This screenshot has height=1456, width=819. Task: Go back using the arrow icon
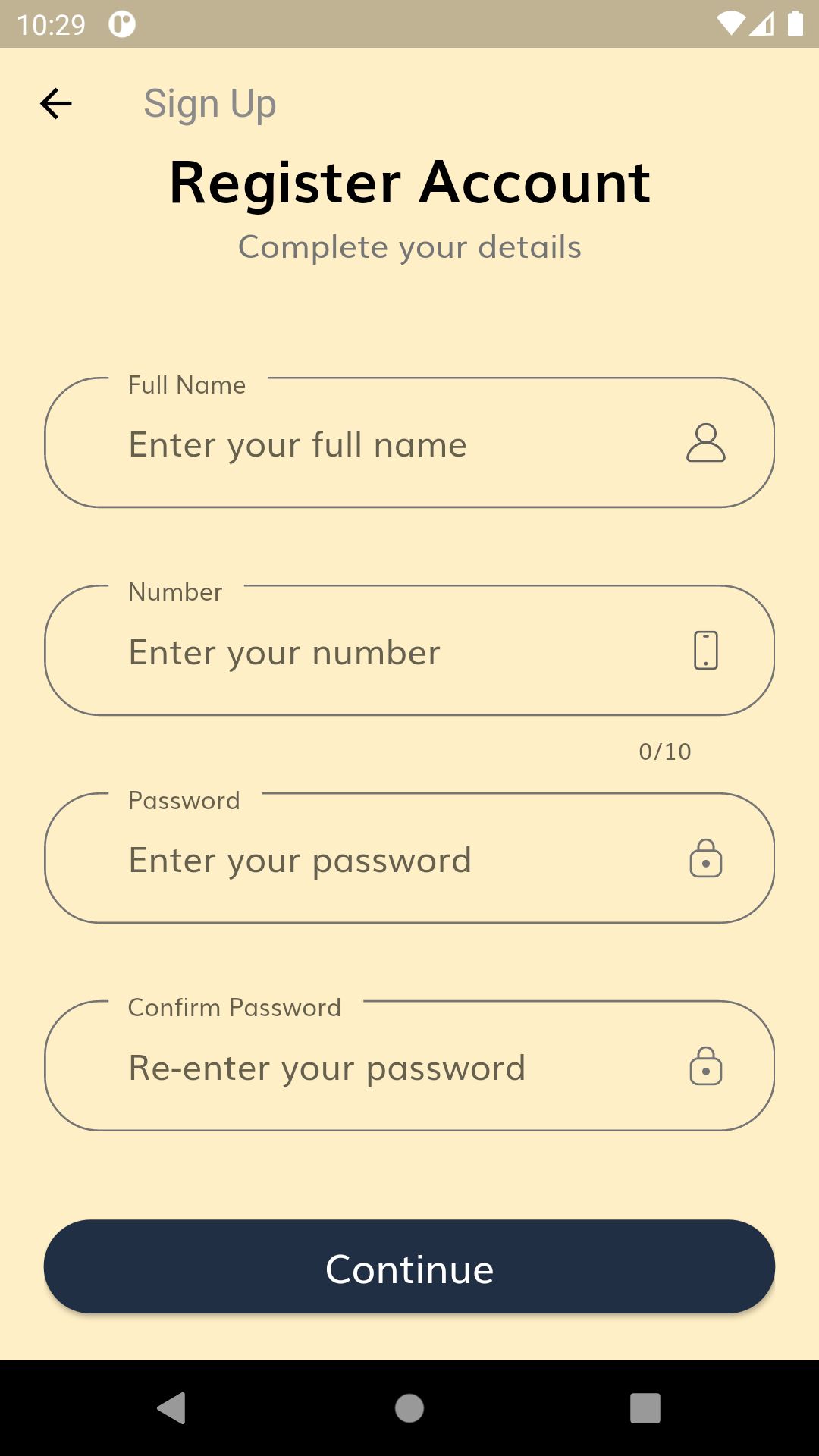[x=56, y=104]
